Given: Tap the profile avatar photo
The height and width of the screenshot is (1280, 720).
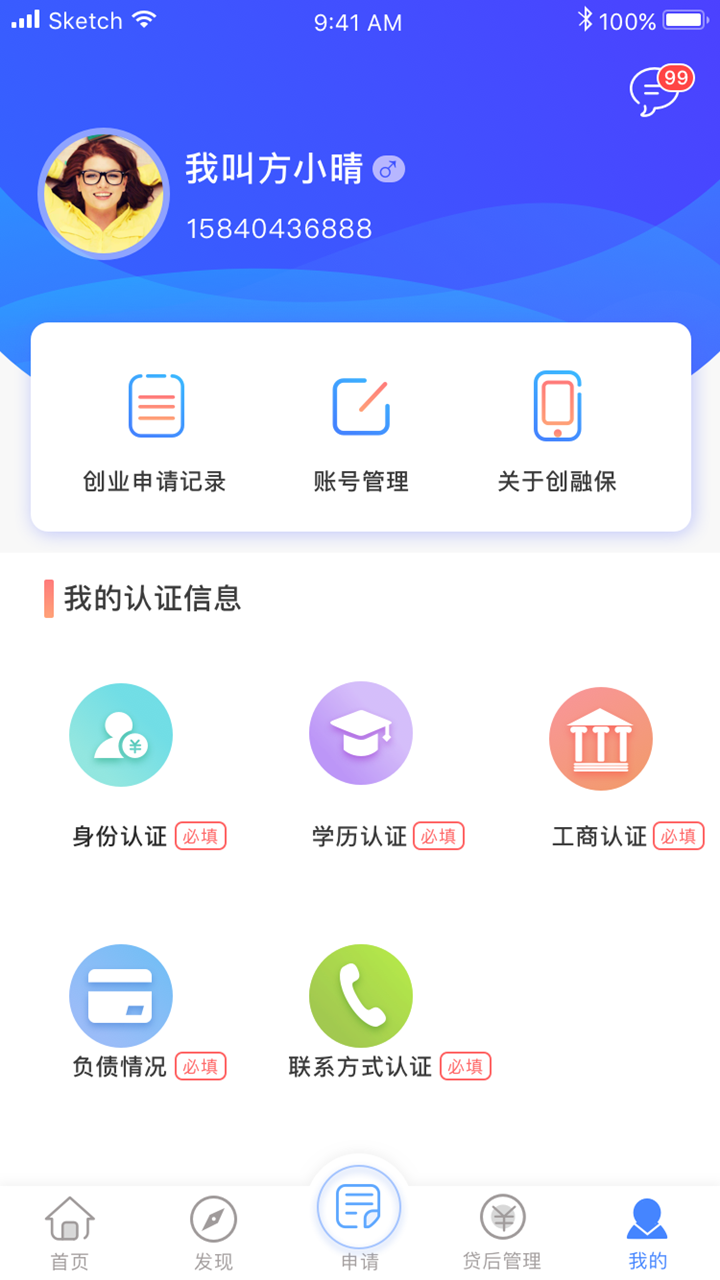Looking at the screenshot, I should coord(103,194).
